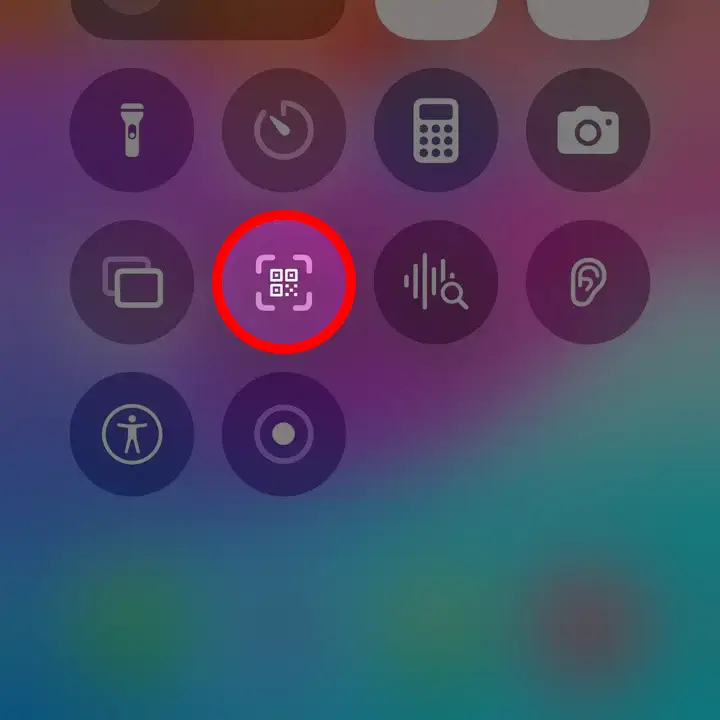Open the hearing control

[x=588, y=282]
